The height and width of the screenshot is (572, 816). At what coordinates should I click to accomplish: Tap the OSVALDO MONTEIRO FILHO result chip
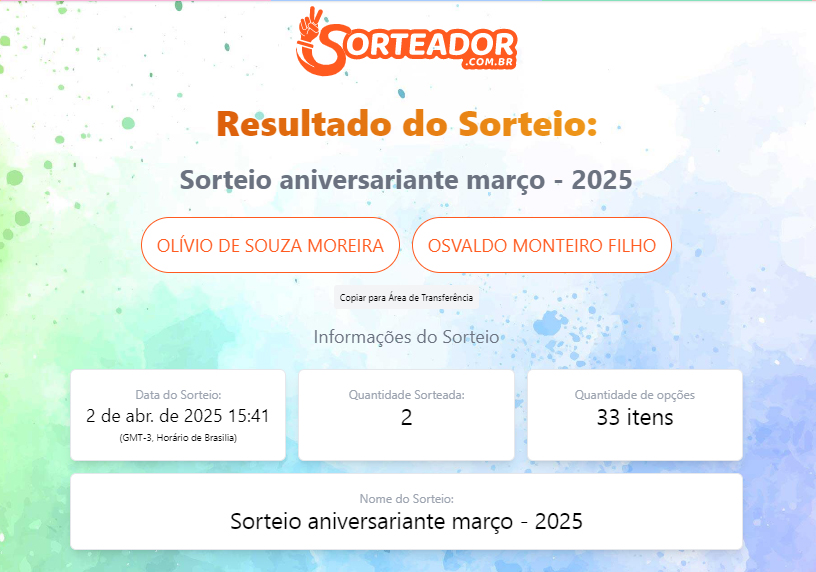(541, 245)
